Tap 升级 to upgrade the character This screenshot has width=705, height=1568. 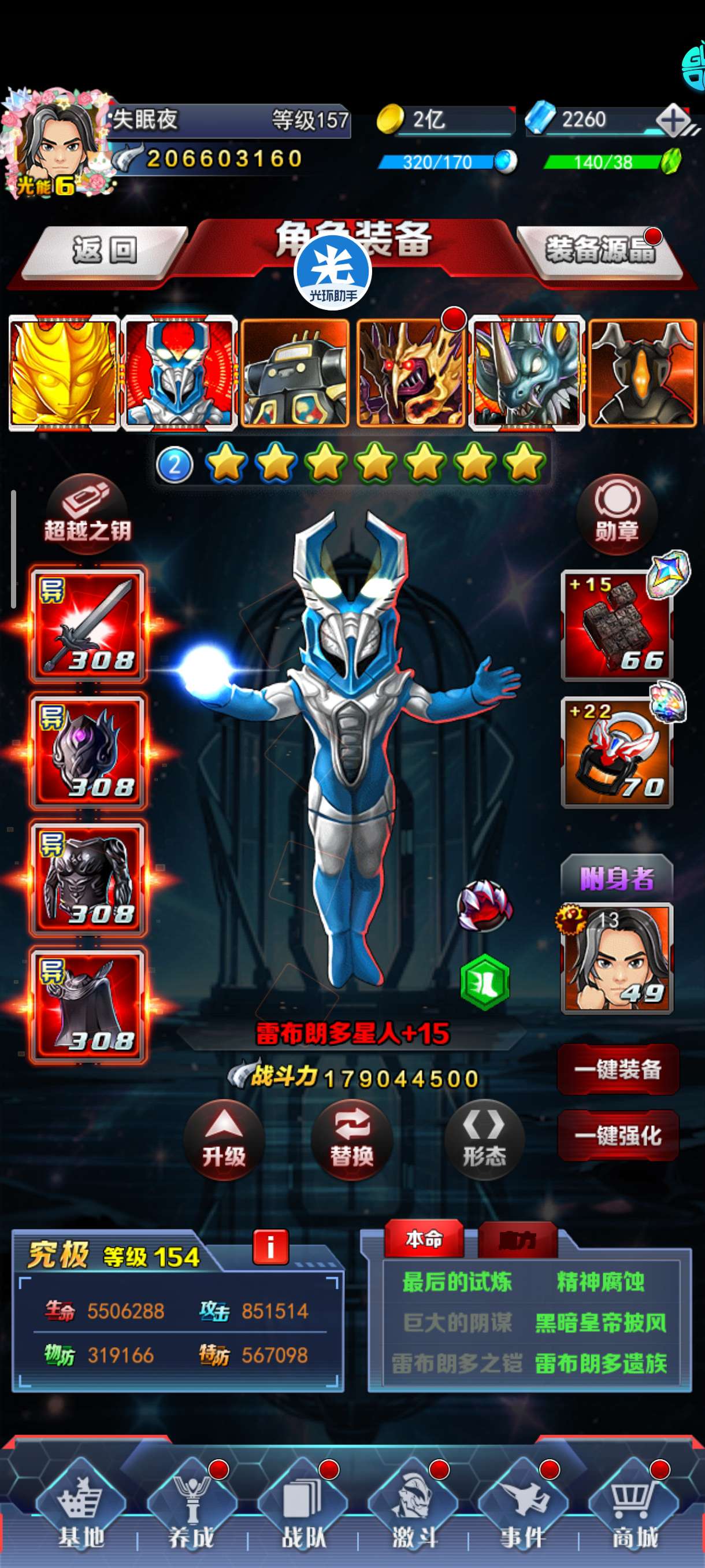(224, 1140)
